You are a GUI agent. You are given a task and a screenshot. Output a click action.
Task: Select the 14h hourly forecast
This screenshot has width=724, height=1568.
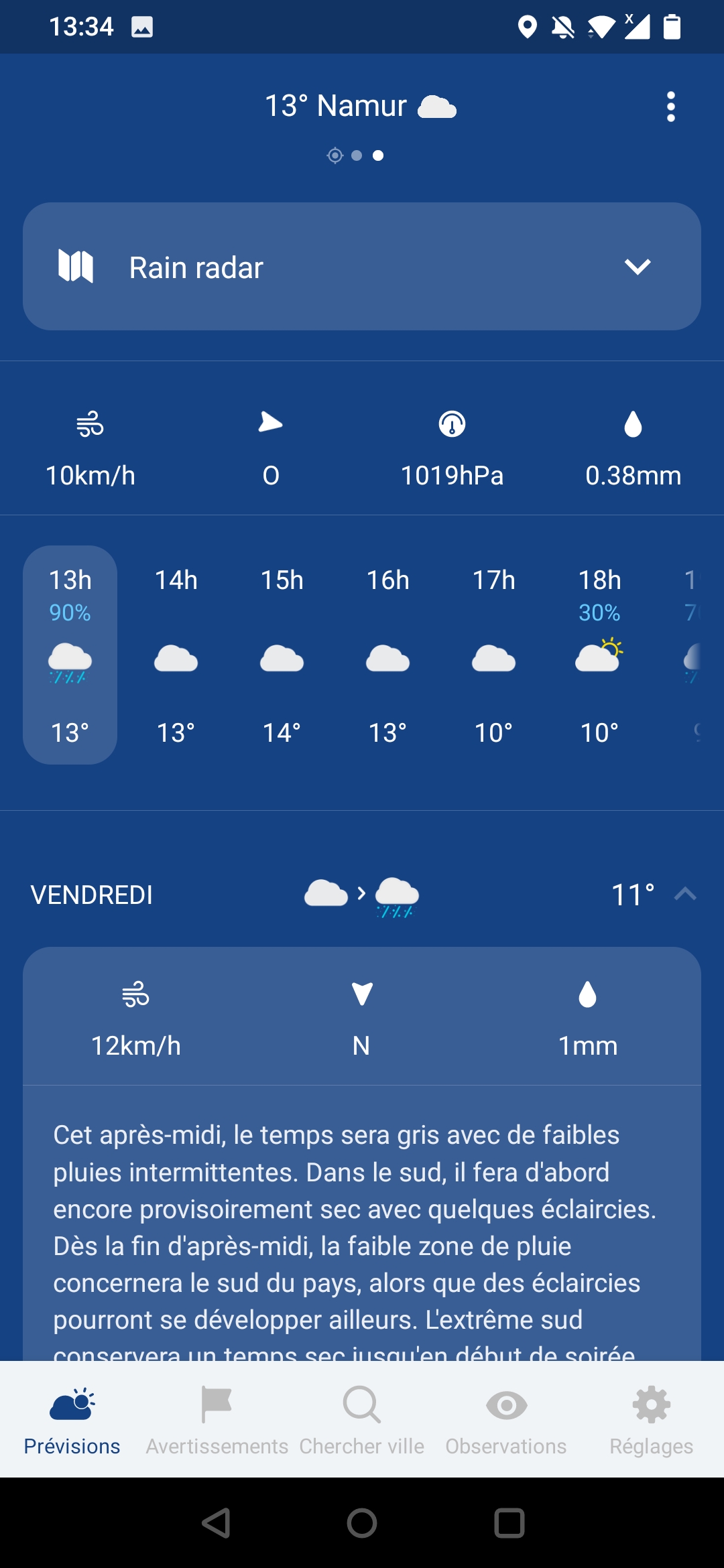[x=176, y=655]
